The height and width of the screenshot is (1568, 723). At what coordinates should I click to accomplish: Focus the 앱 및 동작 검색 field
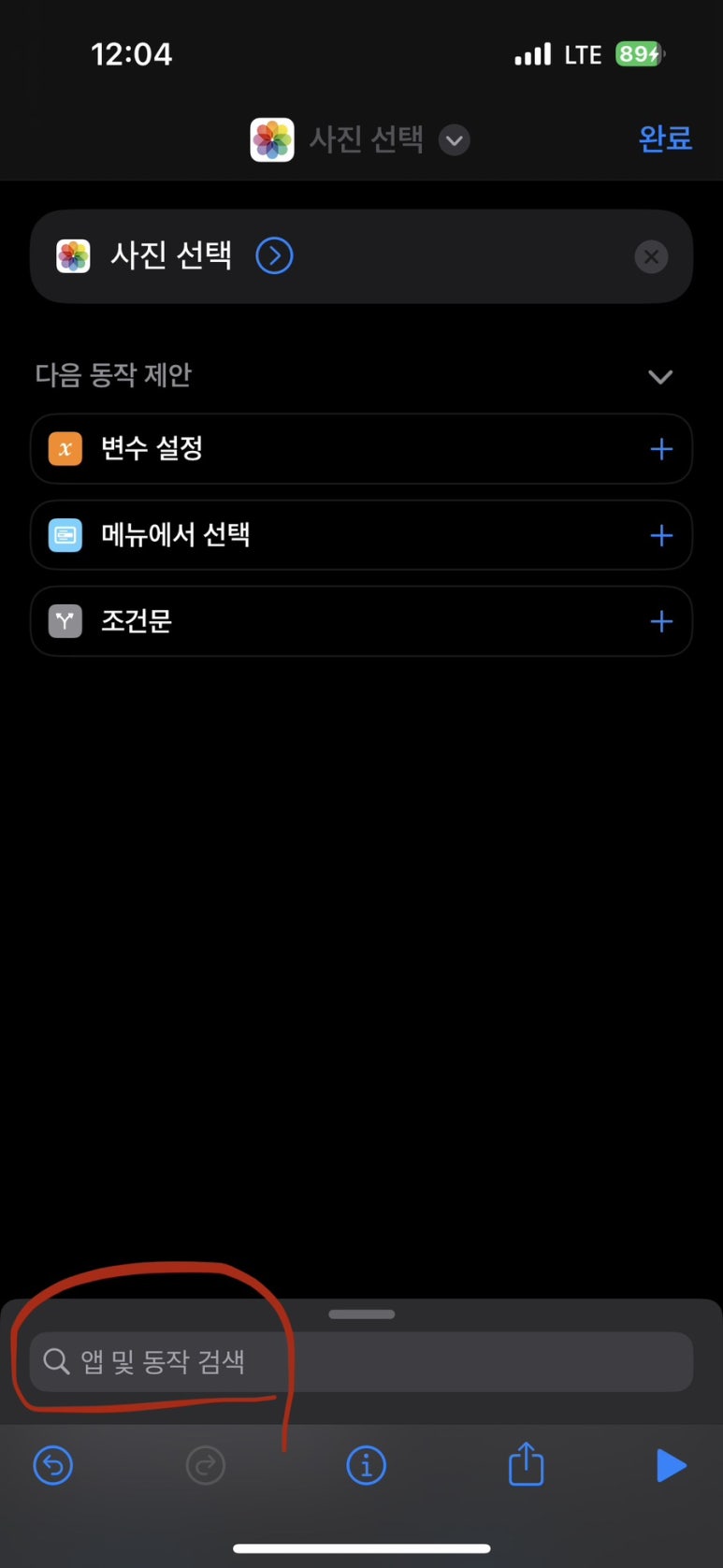tap(361, 1361)
